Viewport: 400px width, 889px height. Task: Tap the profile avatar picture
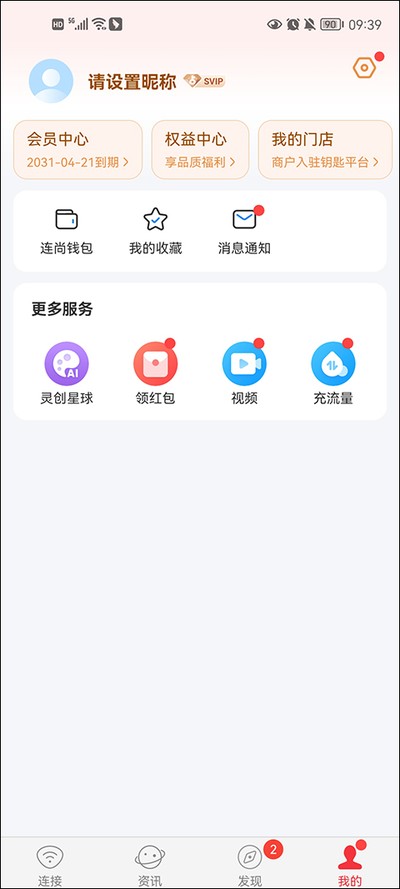(x=51, y=81)
